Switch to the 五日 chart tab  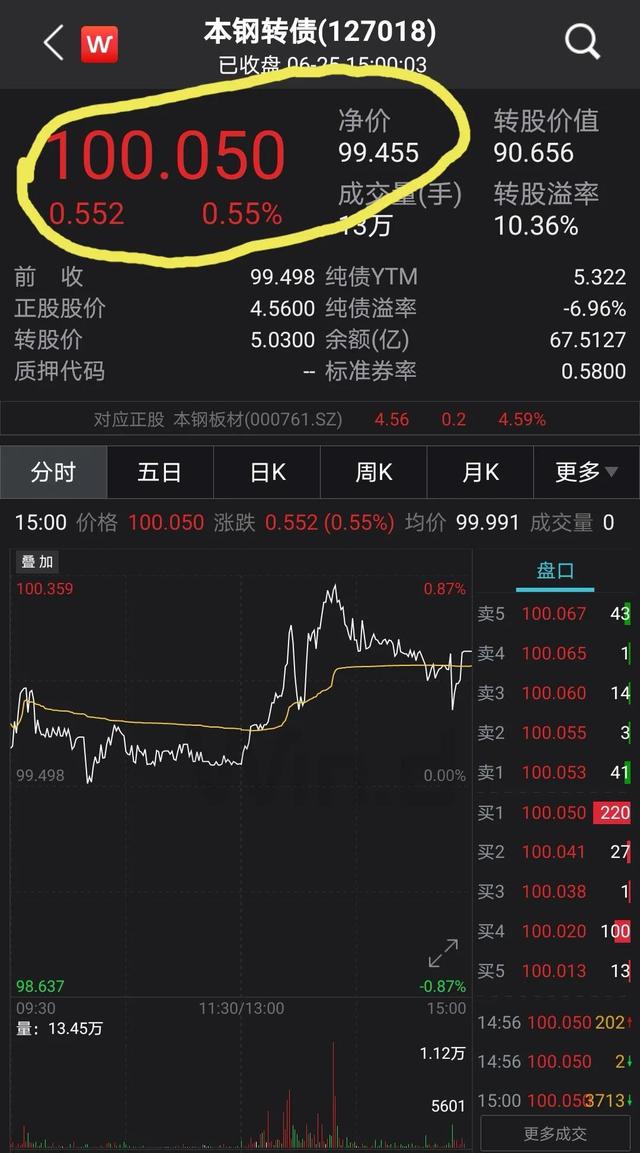coord(160,472)
